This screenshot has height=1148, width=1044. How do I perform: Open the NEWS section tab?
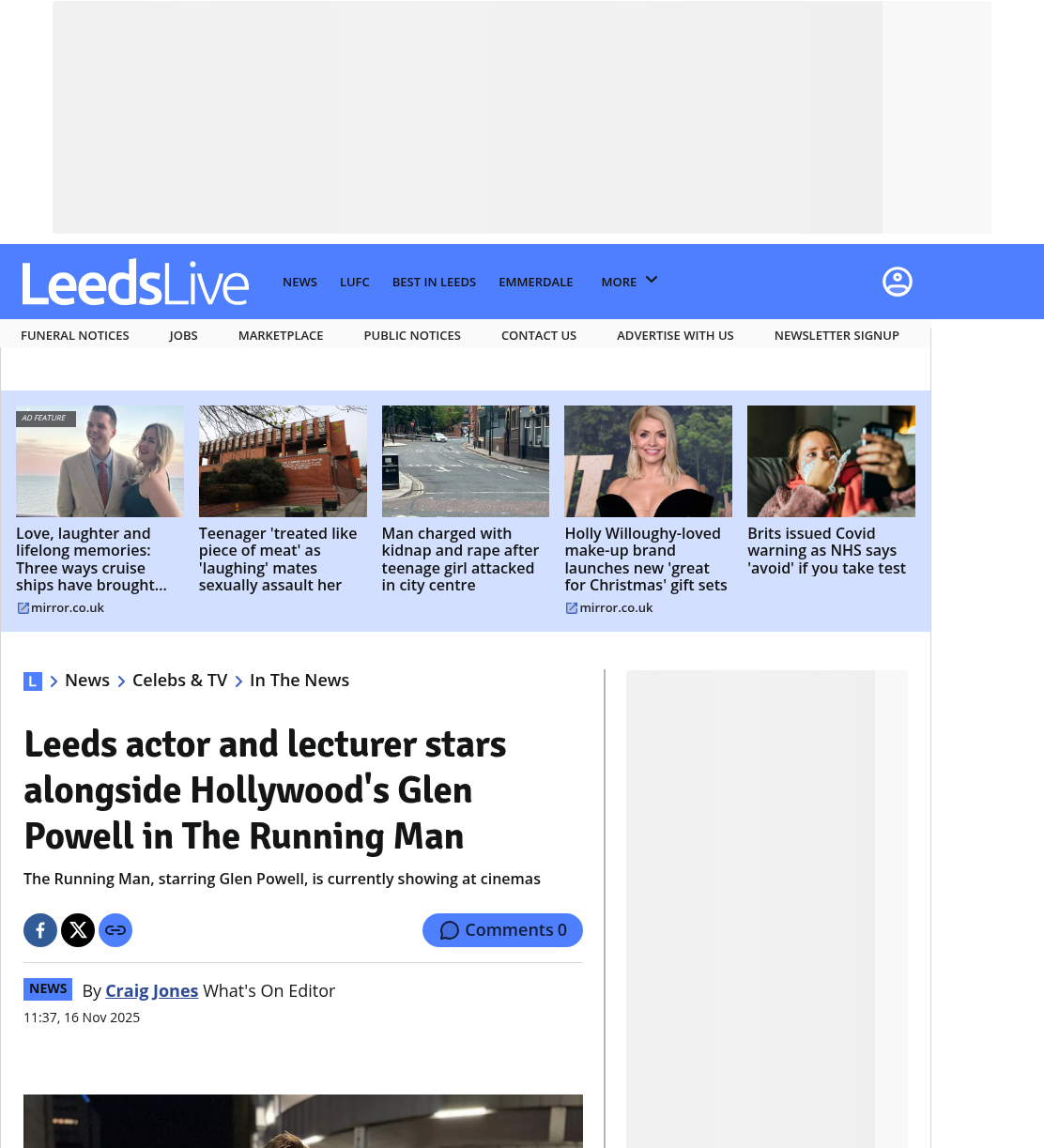pyautogui.click(x=299, y=282)
